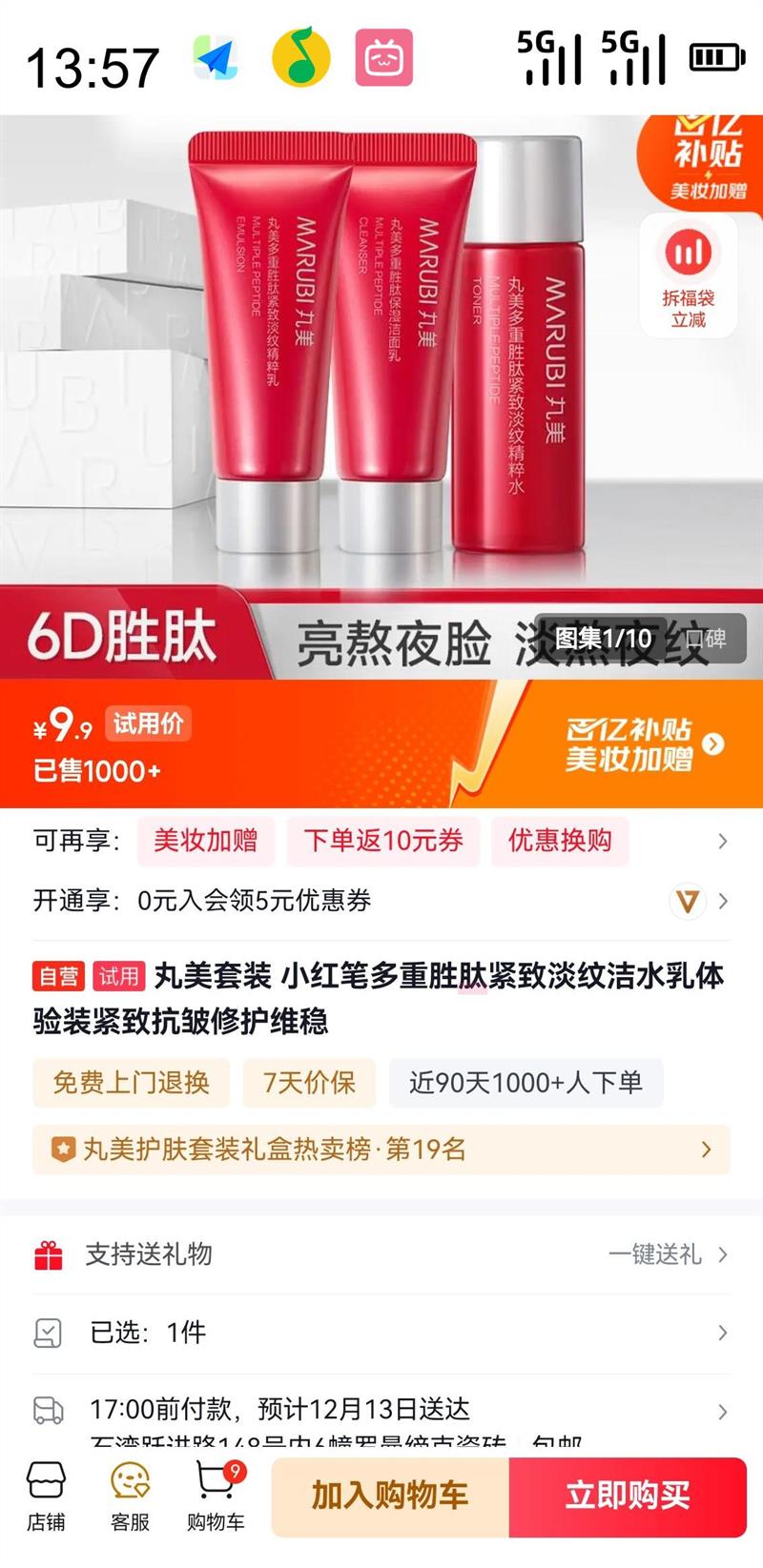The height and width of the screenshot is (1568, 763).
Task: Open the 拆福袋立减 lucky bag widget
Action: tap(688, 275)
